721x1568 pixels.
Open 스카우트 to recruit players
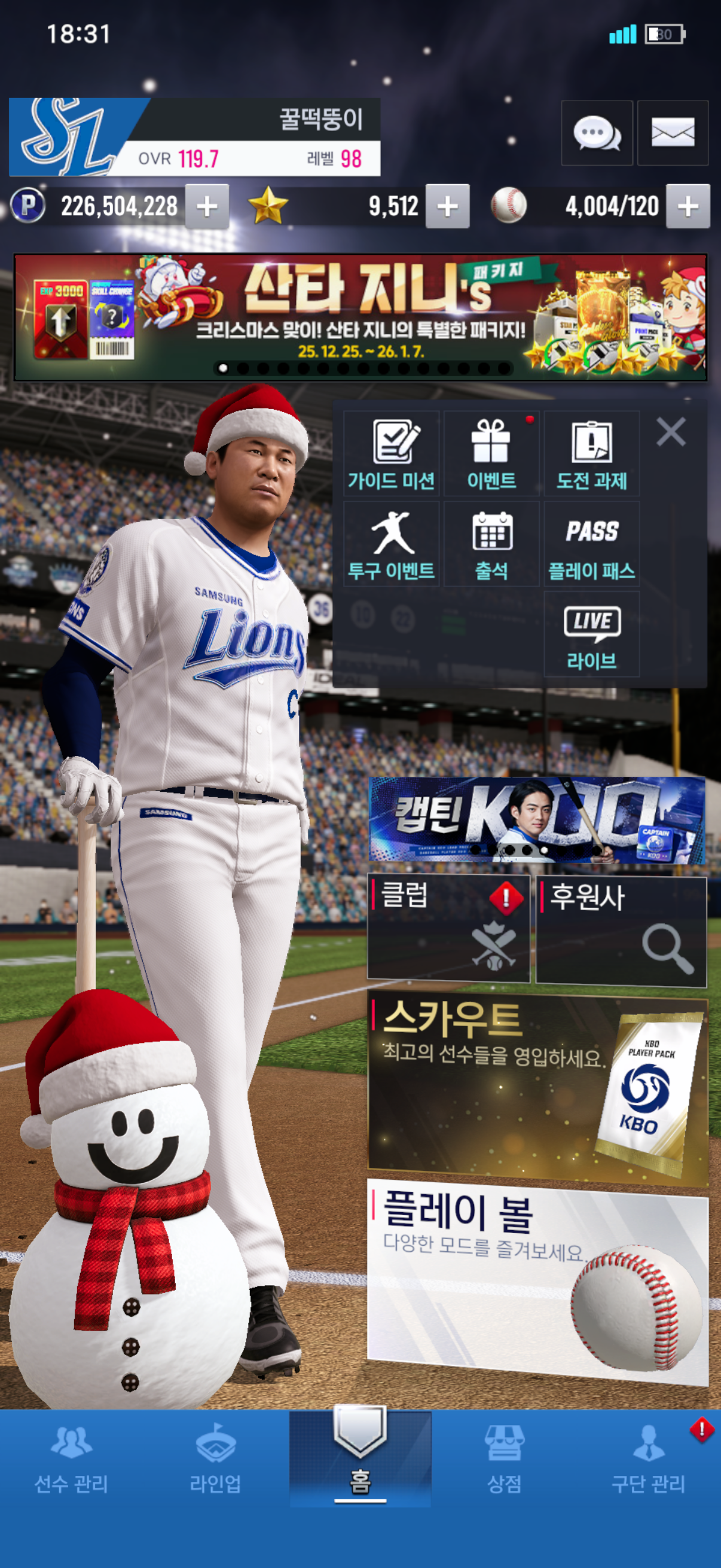pyautogui.click(x=537, y=1090)
